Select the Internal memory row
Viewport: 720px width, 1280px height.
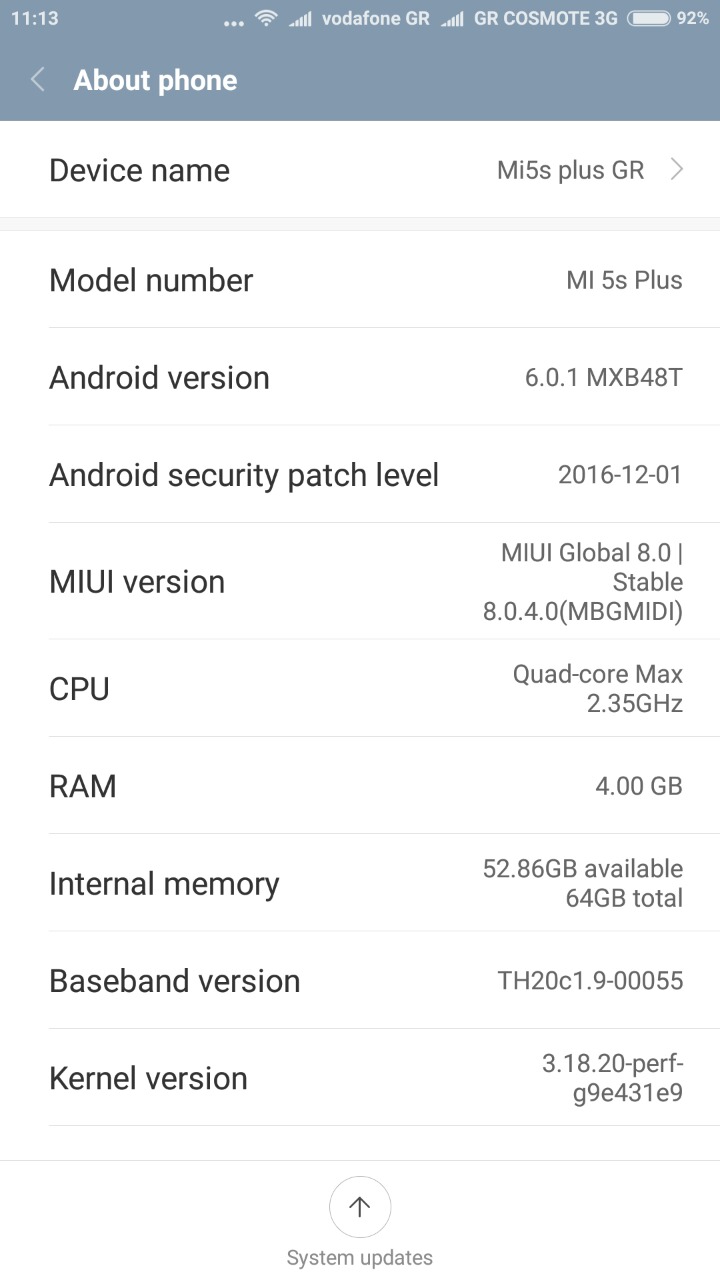pos(360,883)
